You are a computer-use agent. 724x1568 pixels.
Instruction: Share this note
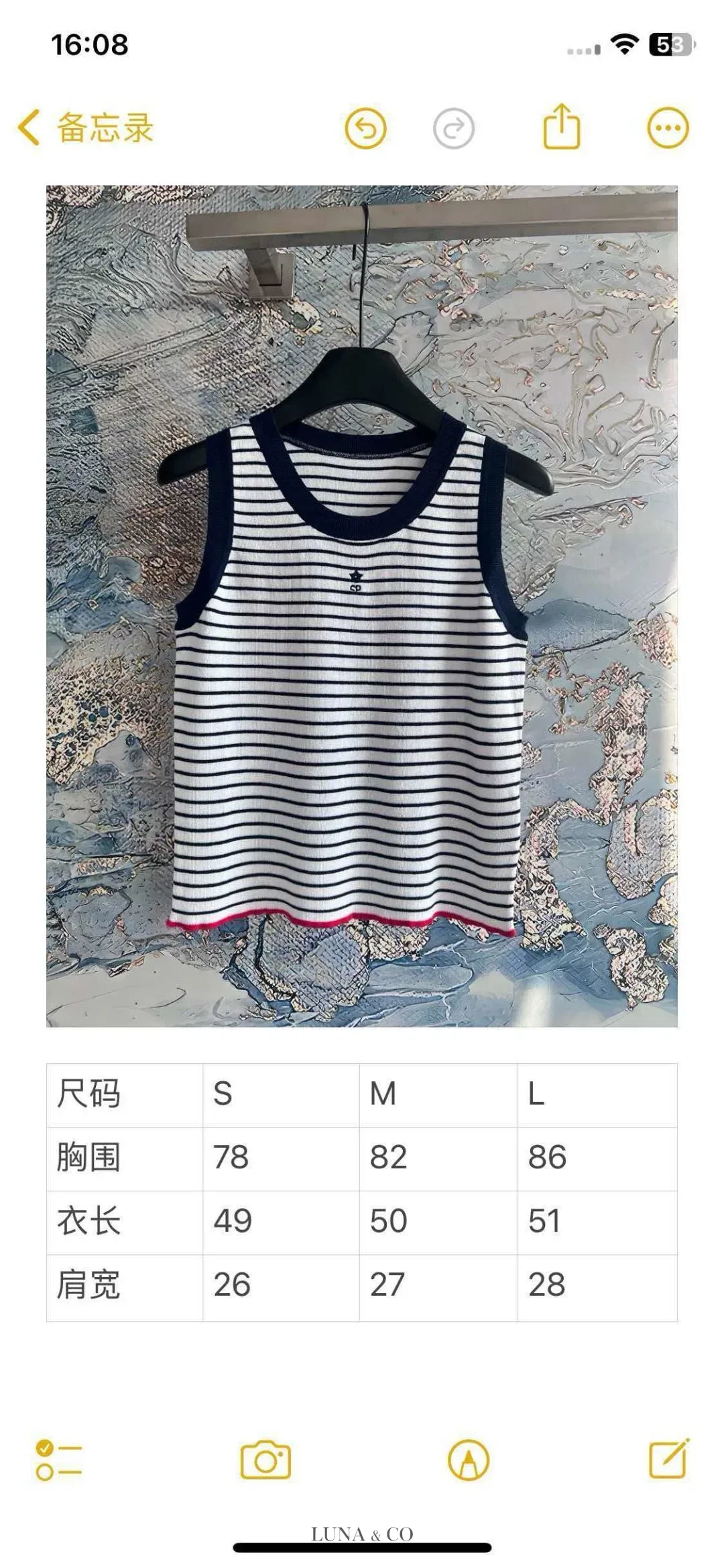(x=561, y=126)
